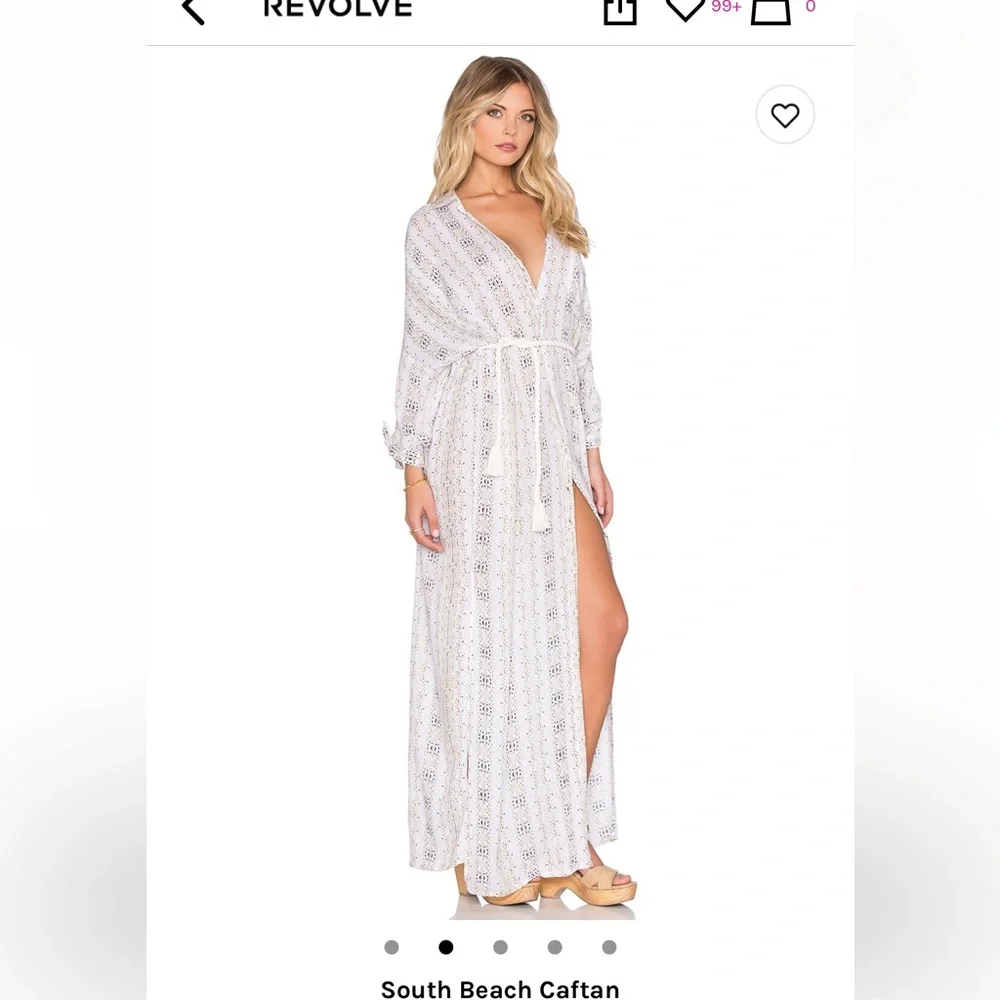Open the shopping bag

[770, 10]
